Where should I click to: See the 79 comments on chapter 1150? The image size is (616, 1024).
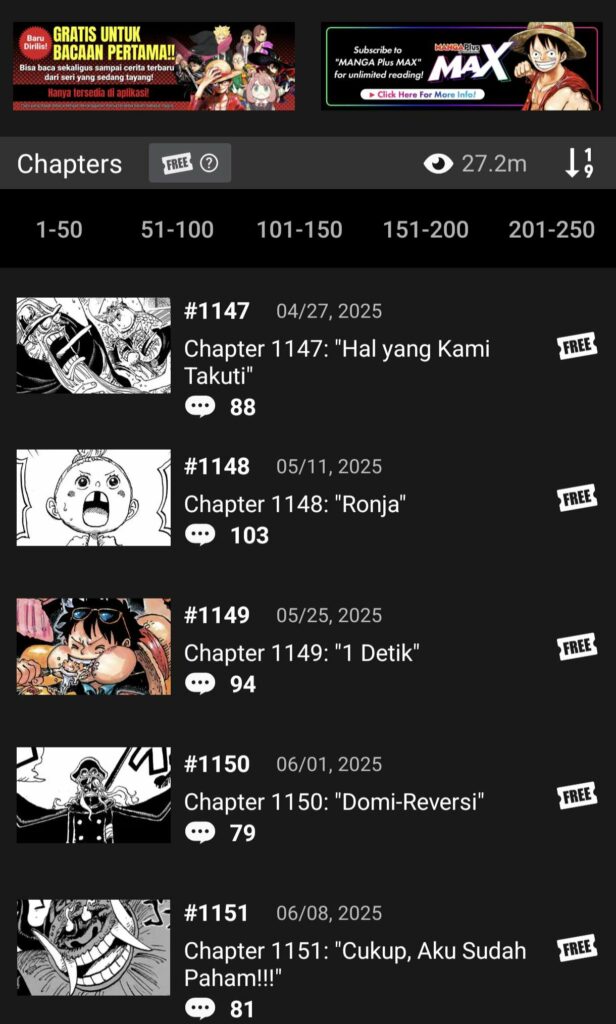coord(221,833)
